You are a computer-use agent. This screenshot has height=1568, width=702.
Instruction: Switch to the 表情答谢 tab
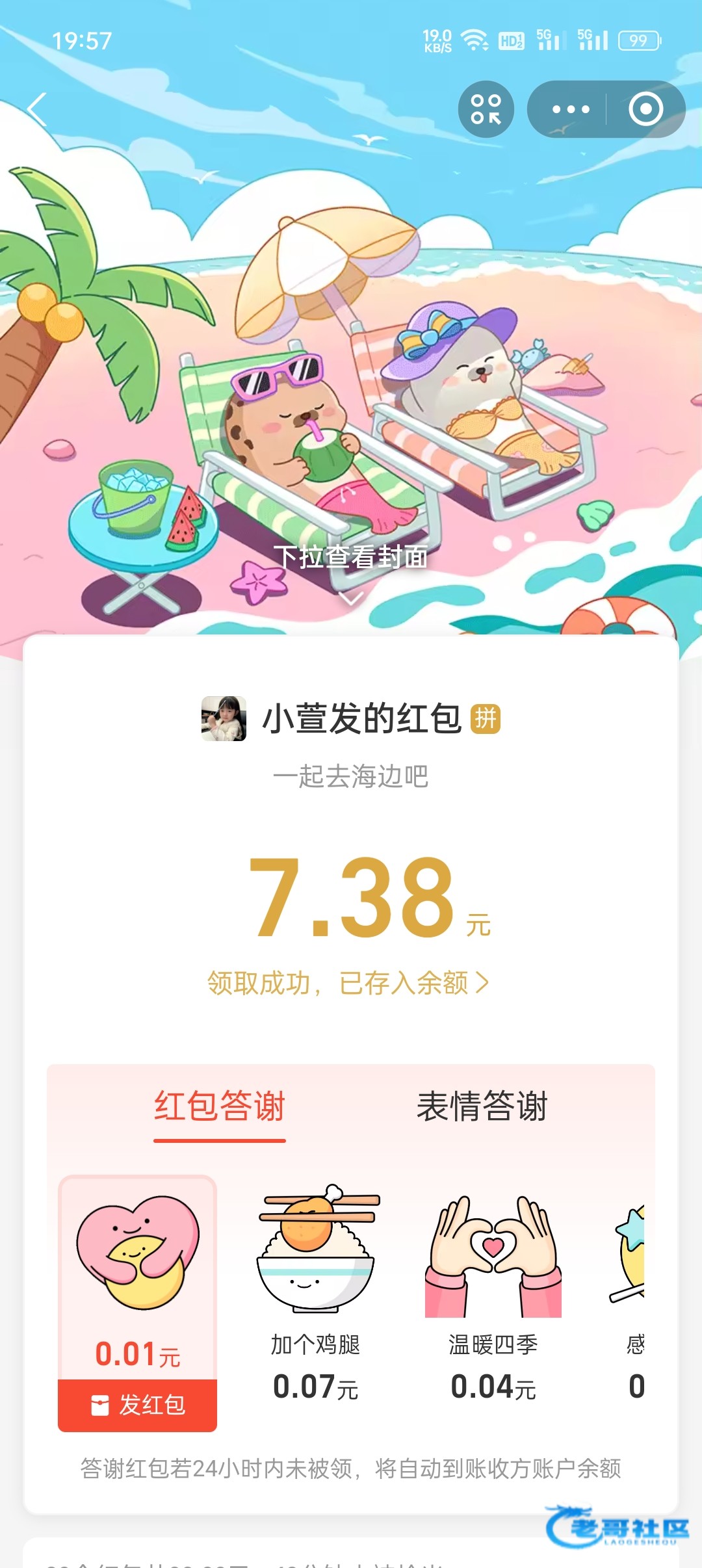[x=482, y=1106]
